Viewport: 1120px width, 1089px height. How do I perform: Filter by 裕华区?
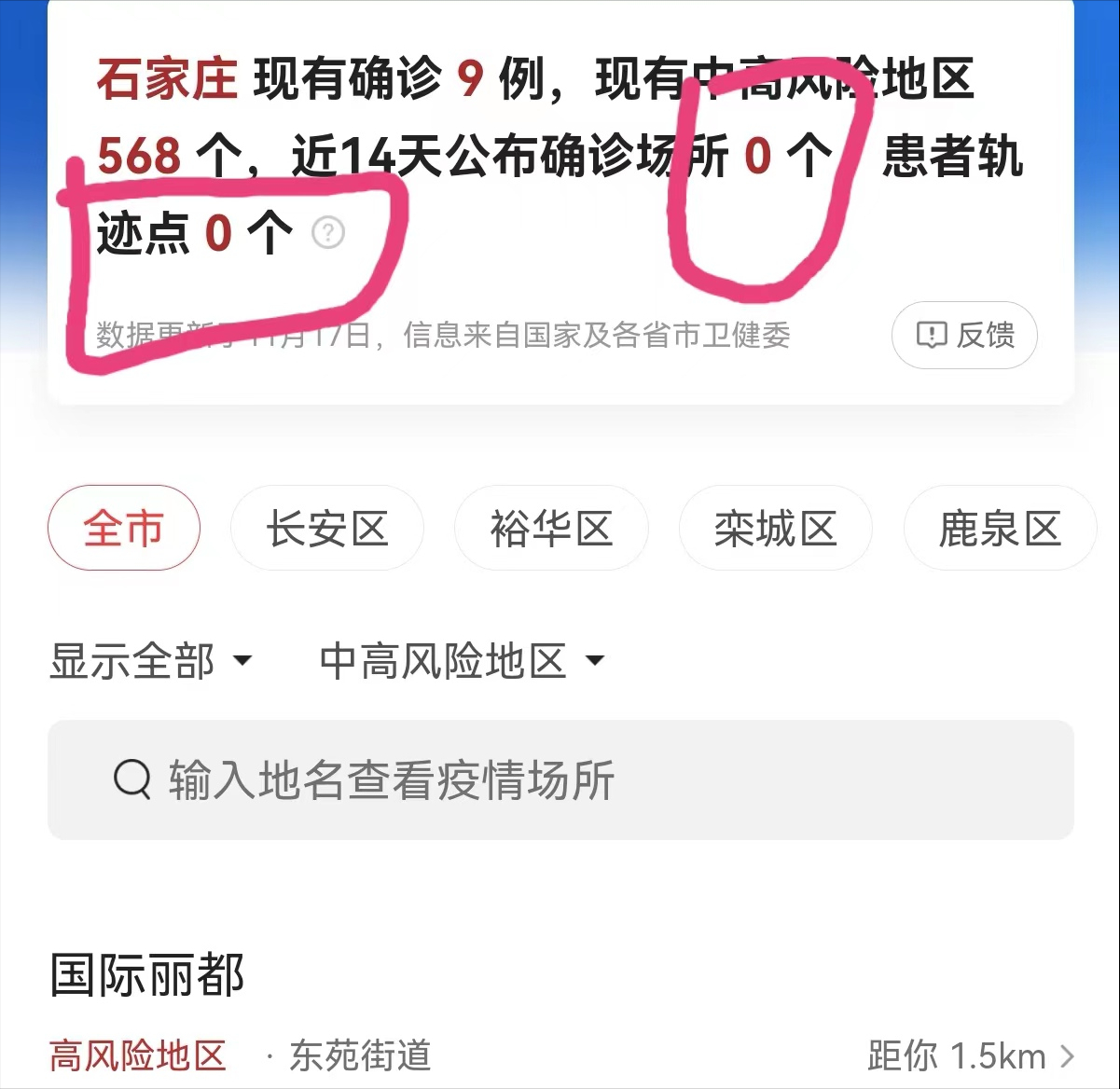point(551,529)
